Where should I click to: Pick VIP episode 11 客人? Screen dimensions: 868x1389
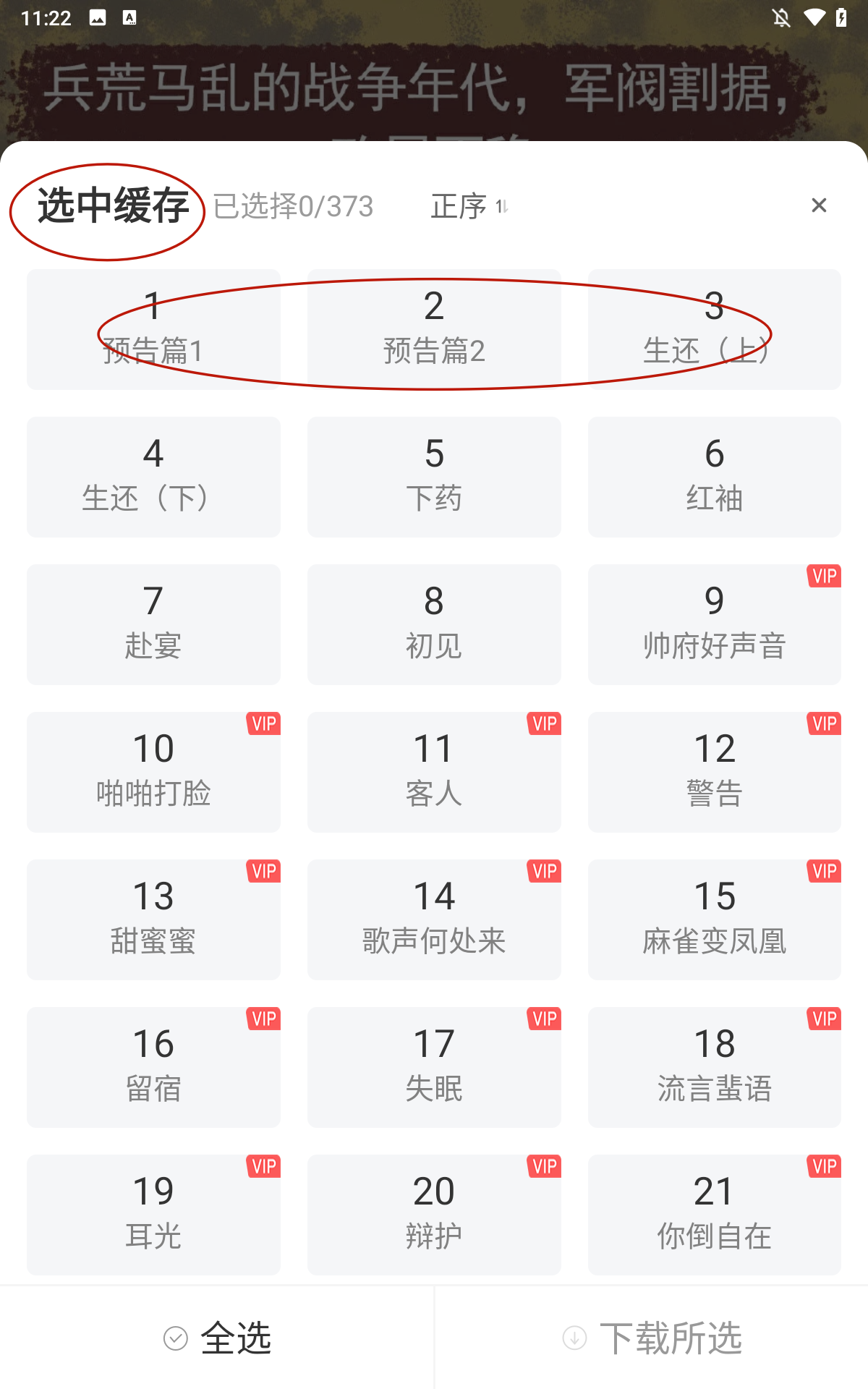click(x=434, y=772)
